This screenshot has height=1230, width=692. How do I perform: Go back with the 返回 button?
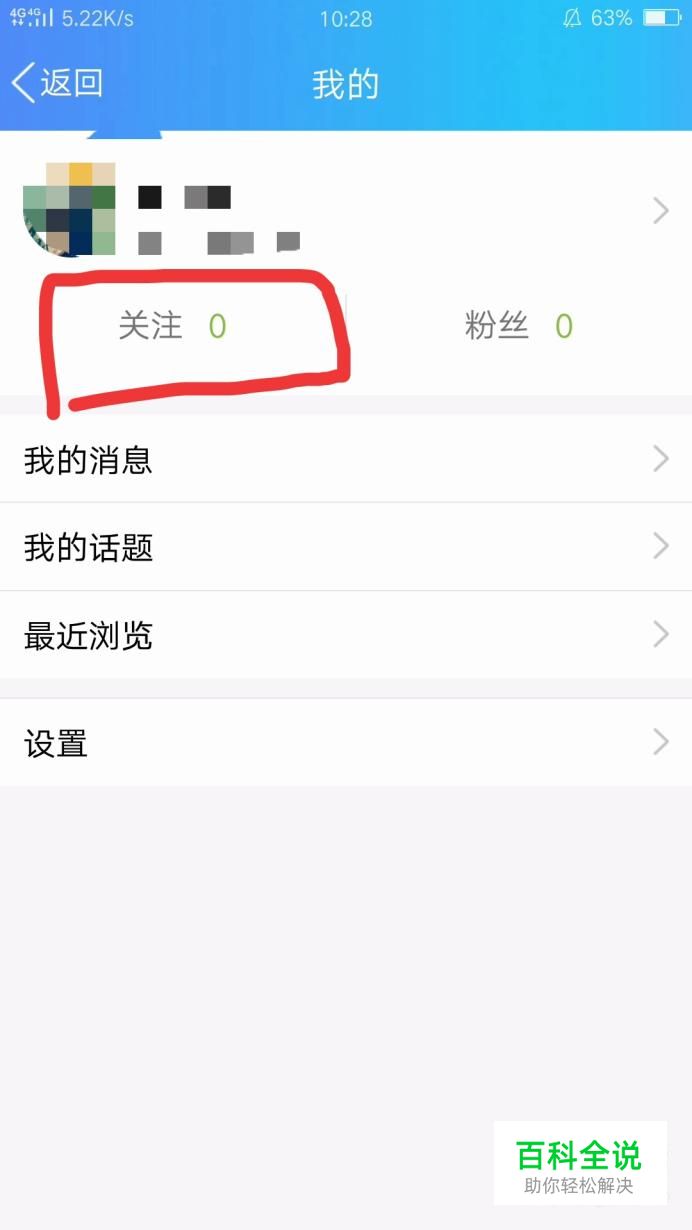point(57,83)
